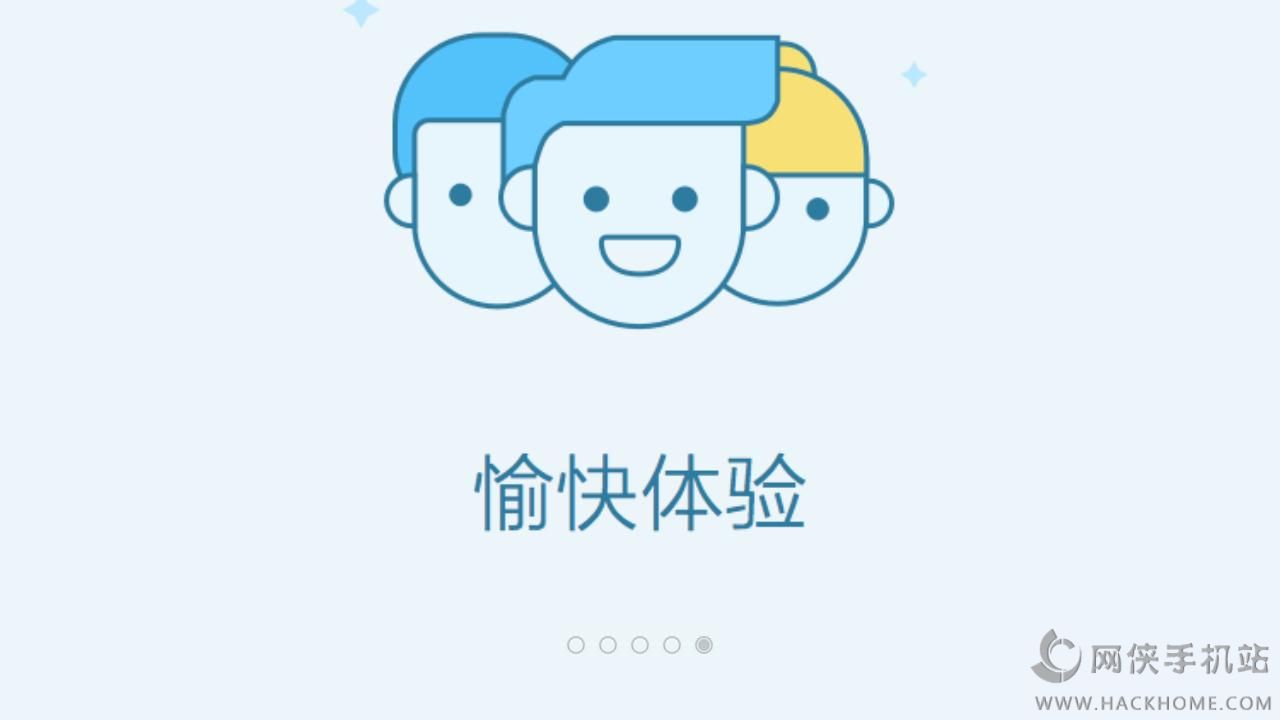Switch to the fourth page indicator dot

[672, 645]
